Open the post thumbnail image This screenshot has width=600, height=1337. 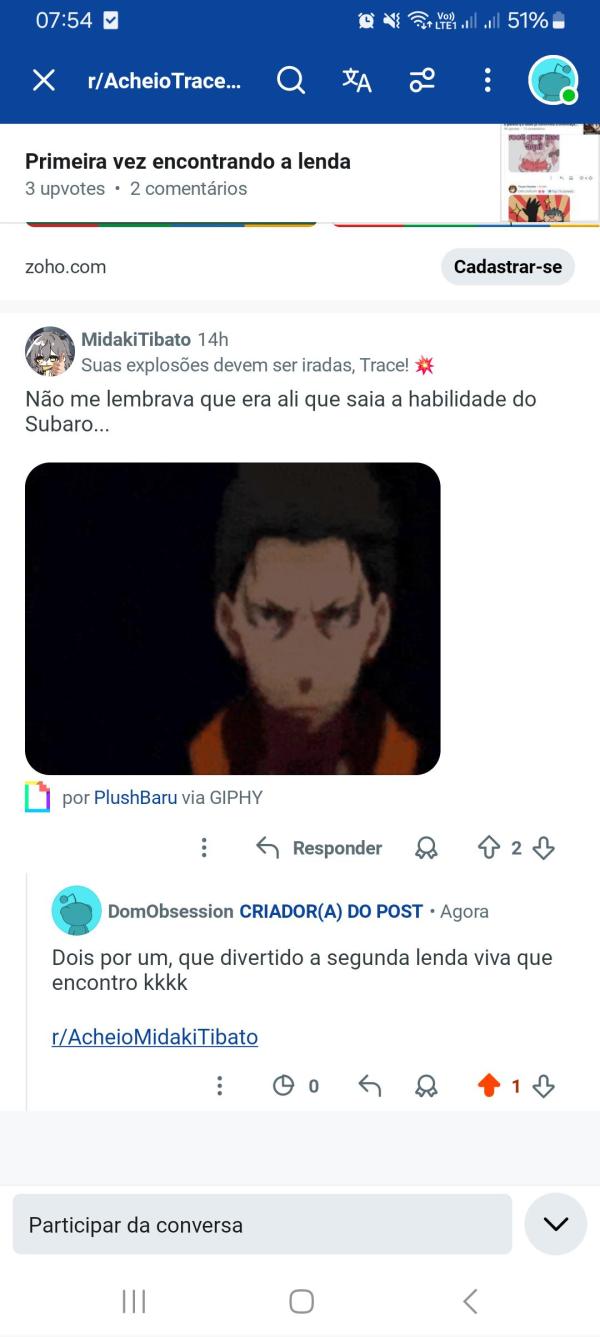[x=549, y=172]
